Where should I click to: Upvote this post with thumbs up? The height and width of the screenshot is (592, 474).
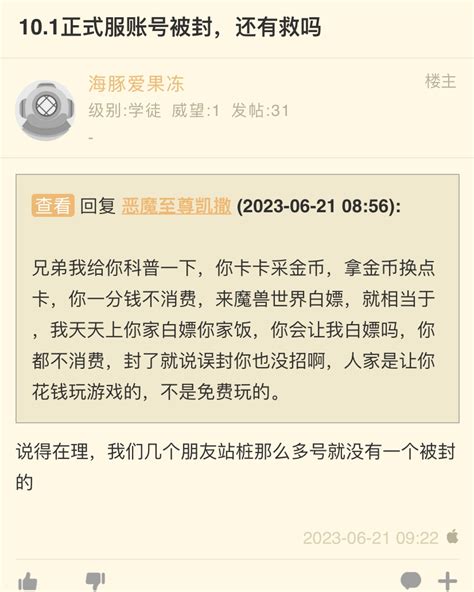28,581
